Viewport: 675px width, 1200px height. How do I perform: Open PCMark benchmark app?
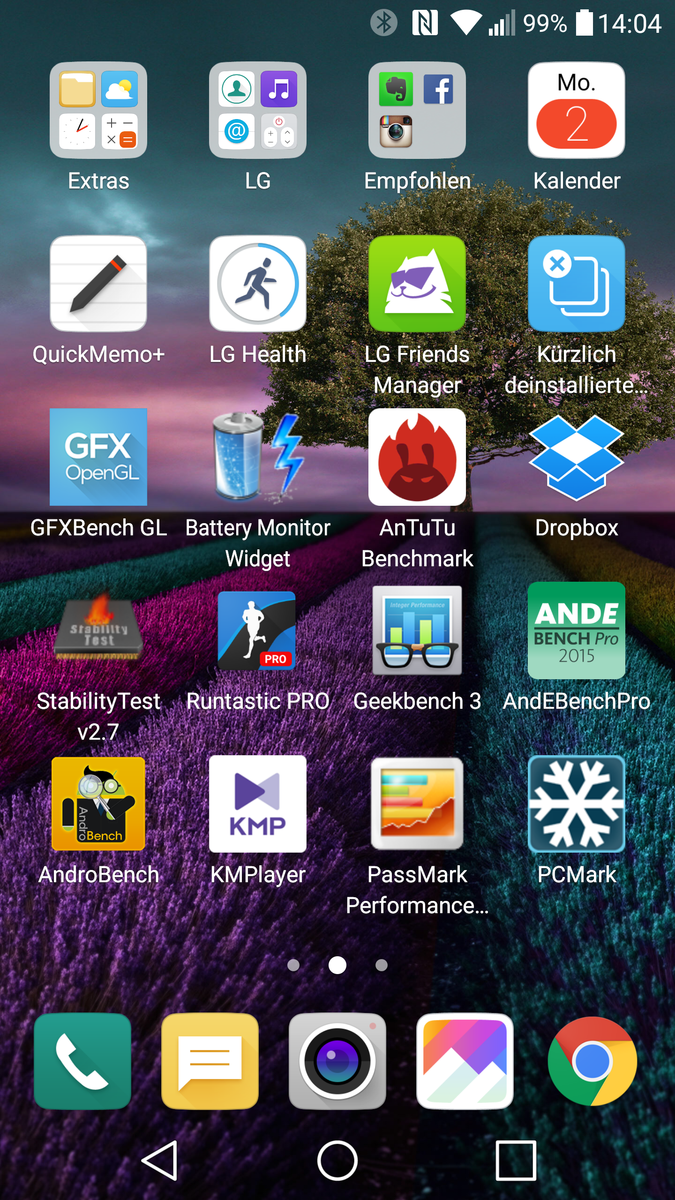577,803
